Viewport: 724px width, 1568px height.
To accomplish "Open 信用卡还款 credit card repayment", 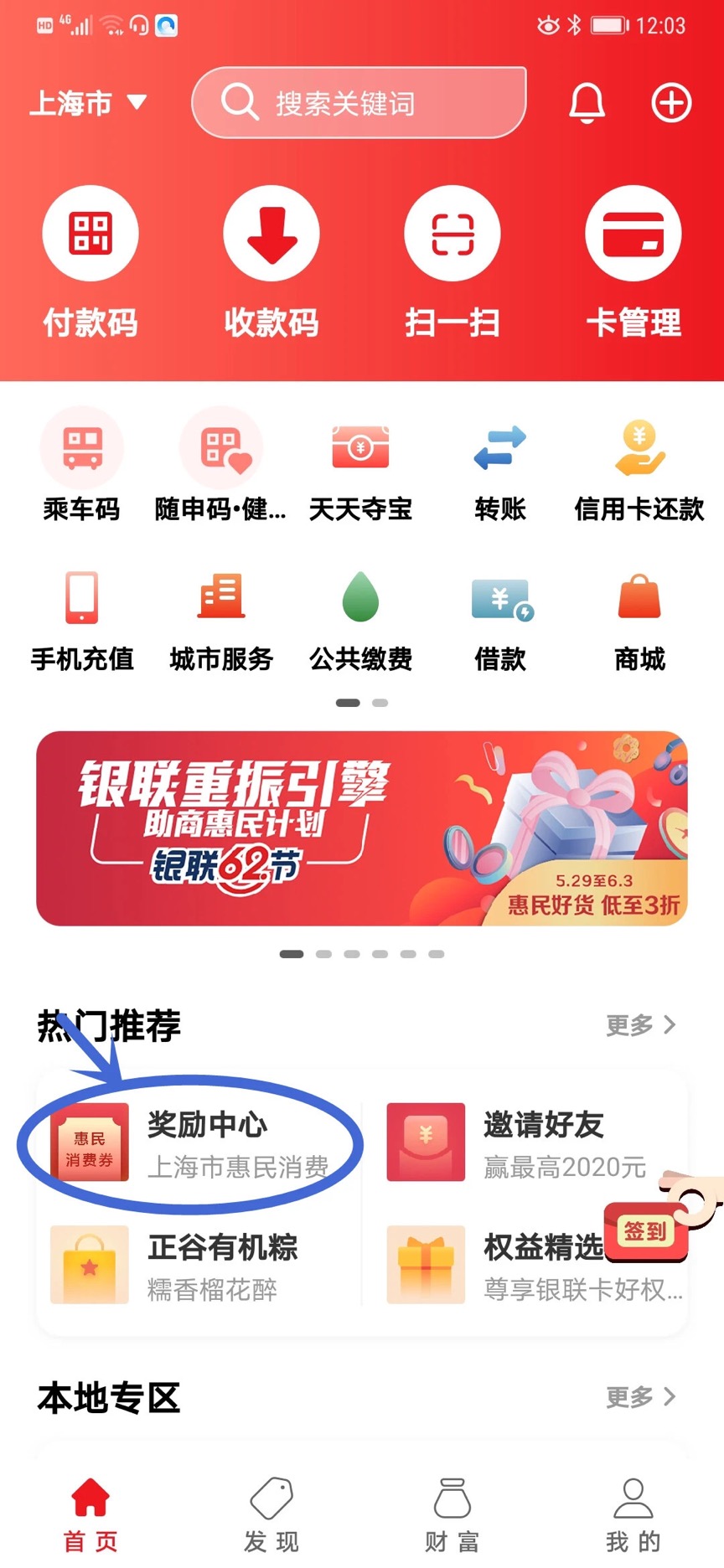I will coord(639,466).
